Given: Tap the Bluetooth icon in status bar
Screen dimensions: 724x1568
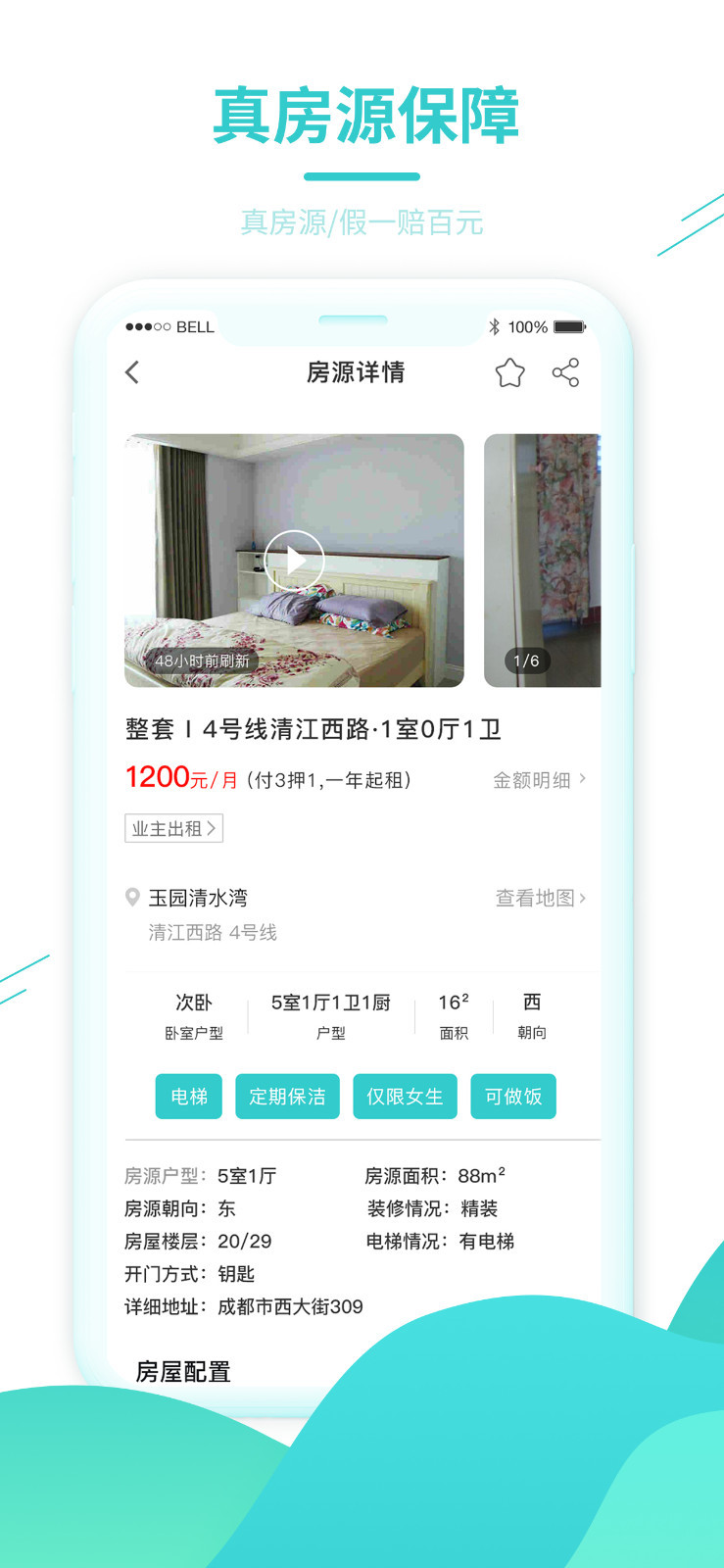Looking at the screenshot, I should [496, 327].
